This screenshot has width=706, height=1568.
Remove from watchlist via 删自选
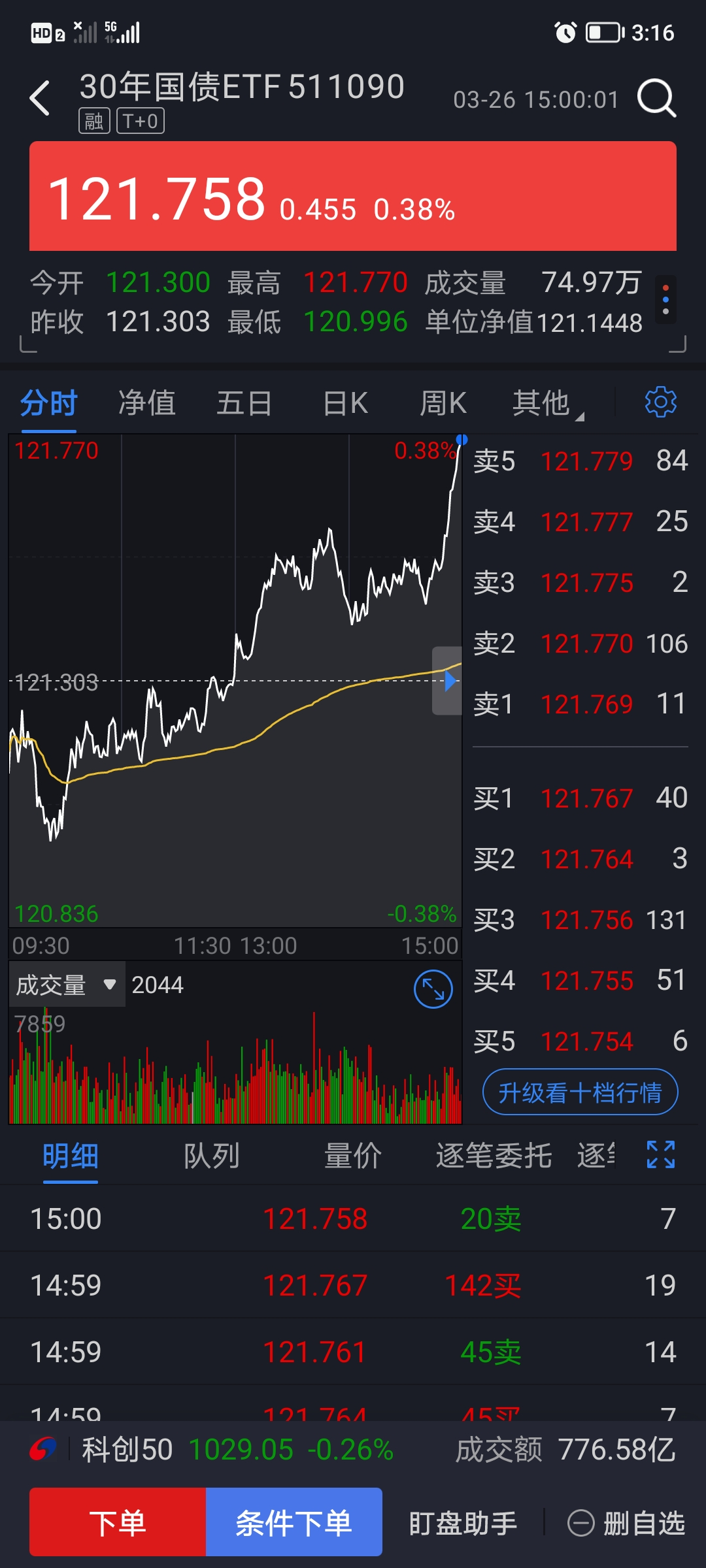point(626,1524)
